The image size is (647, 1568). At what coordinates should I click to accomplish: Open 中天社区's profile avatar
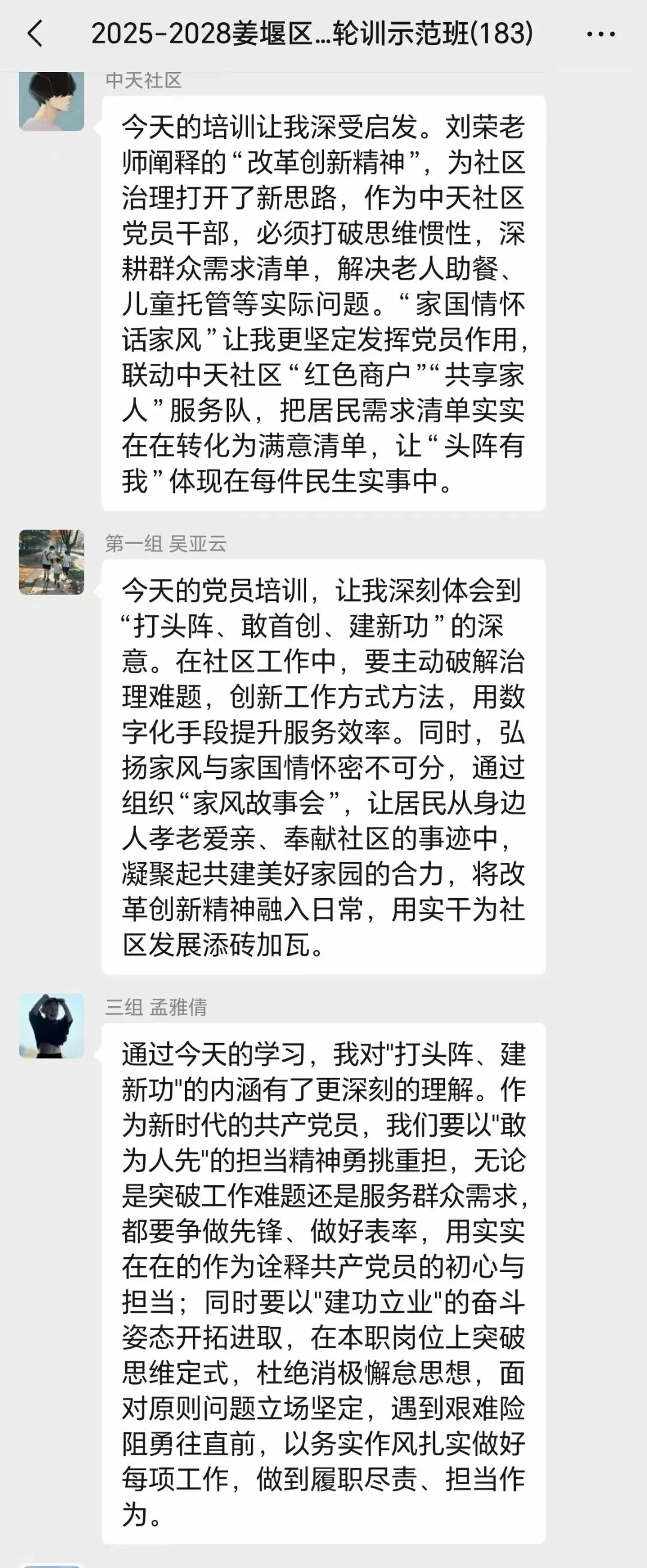click(x=52, y=101)
